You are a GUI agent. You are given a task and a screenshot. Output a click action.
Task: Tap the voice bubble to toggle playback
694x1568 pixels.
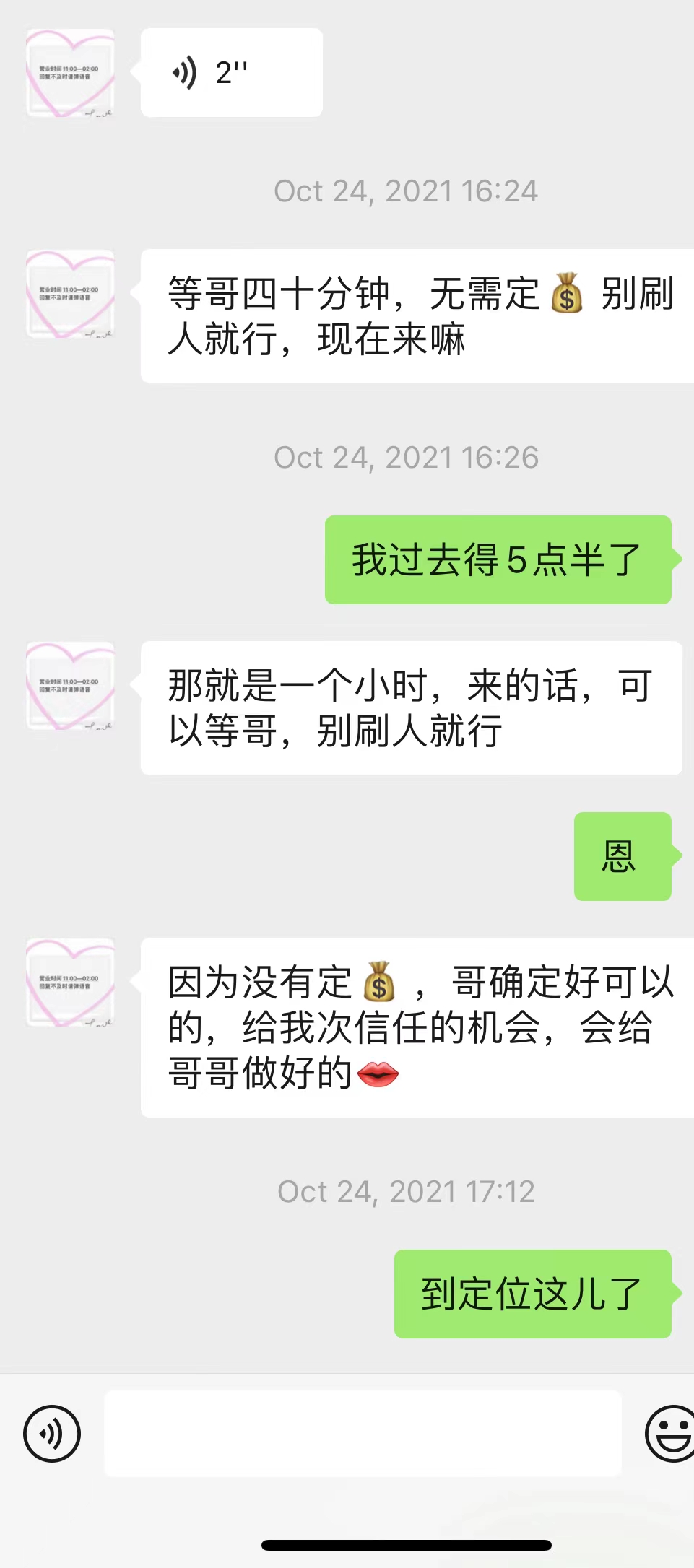point(230,72)
